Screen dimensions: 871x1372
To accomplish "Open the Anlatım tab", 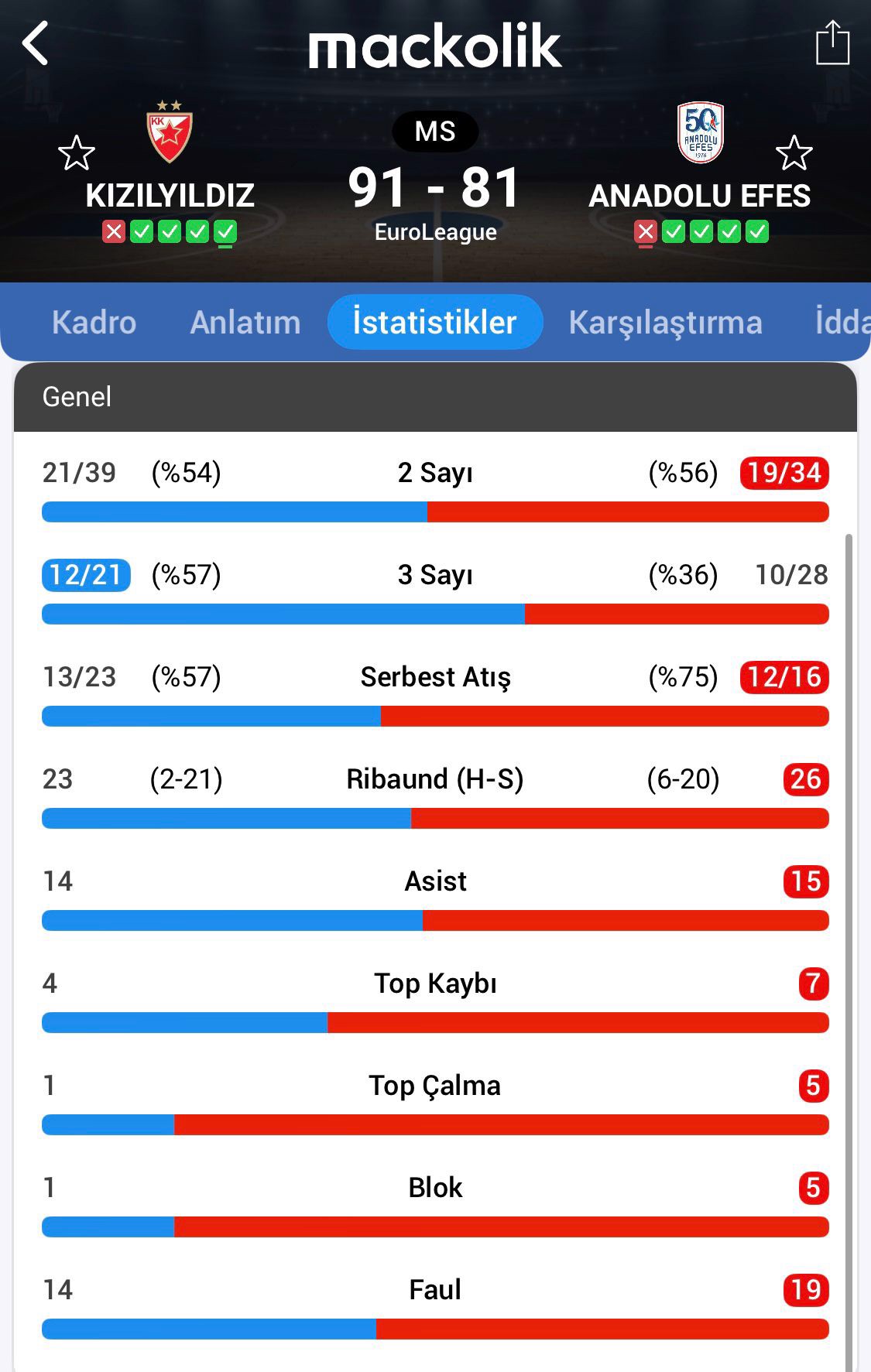I will click(x=245, y=322).
